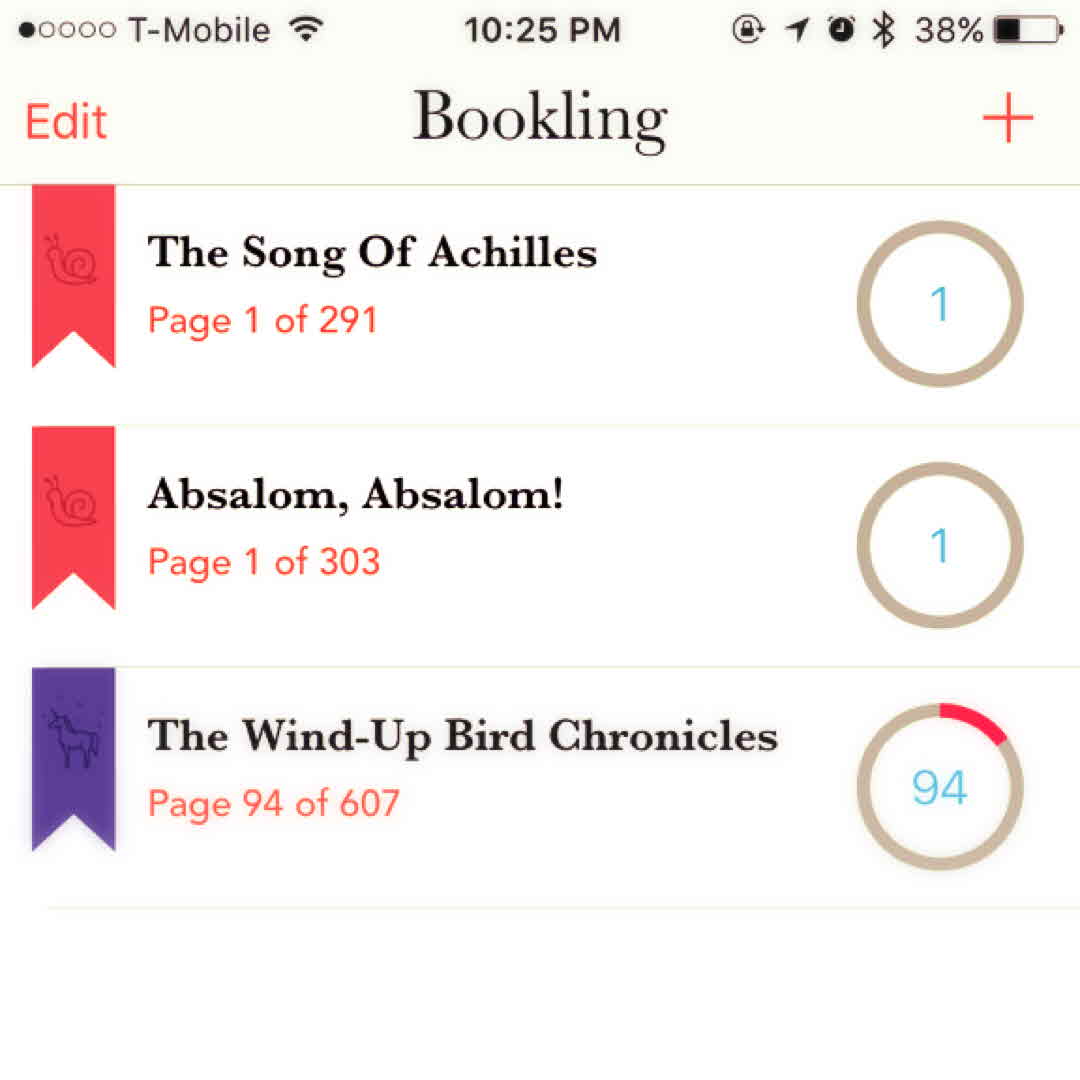Add a new book with plus icon
1080x1080 pixels.
pos(1007,121)
